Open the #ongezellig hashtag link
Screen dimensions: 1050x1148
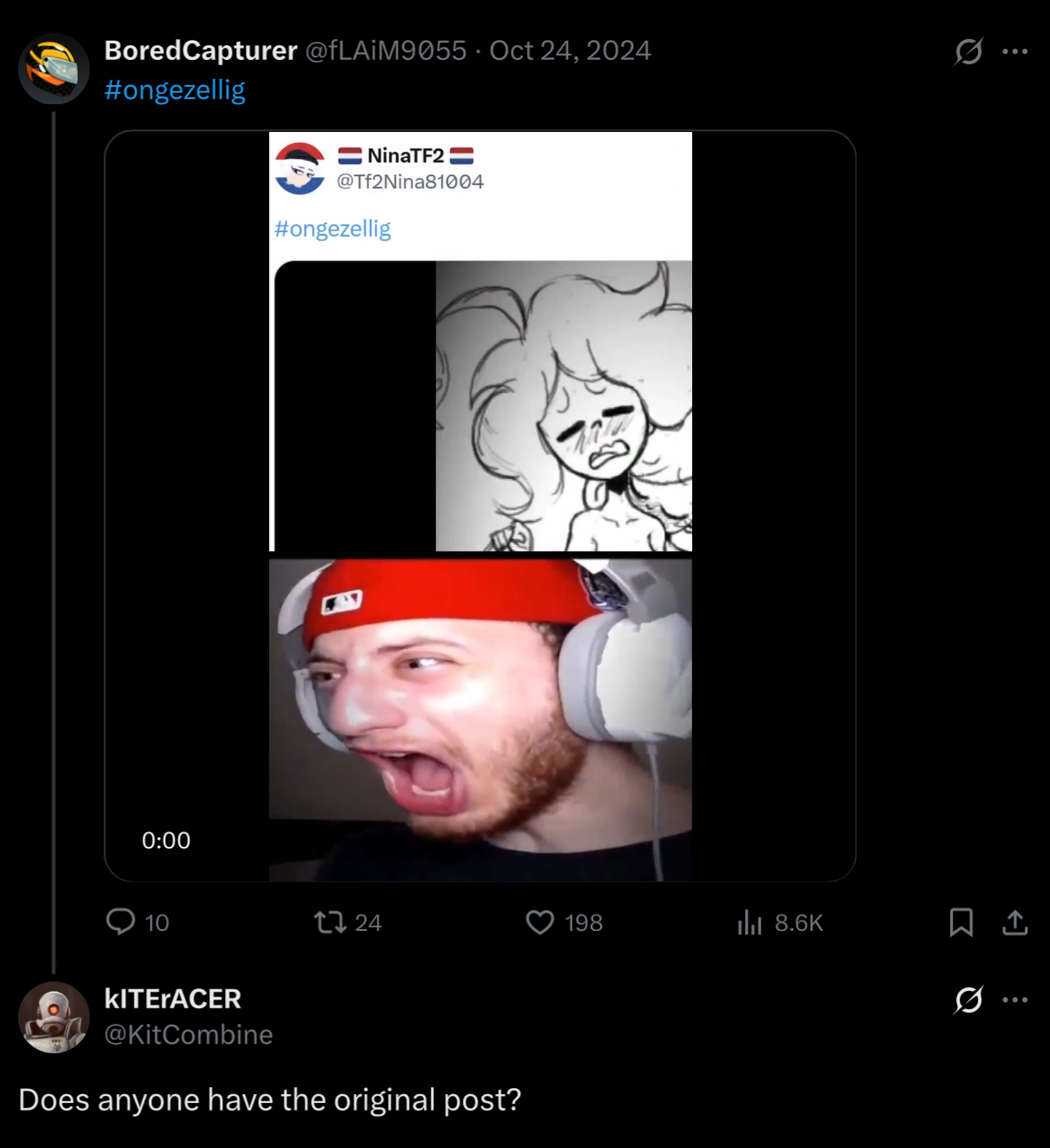click(175, 89)
